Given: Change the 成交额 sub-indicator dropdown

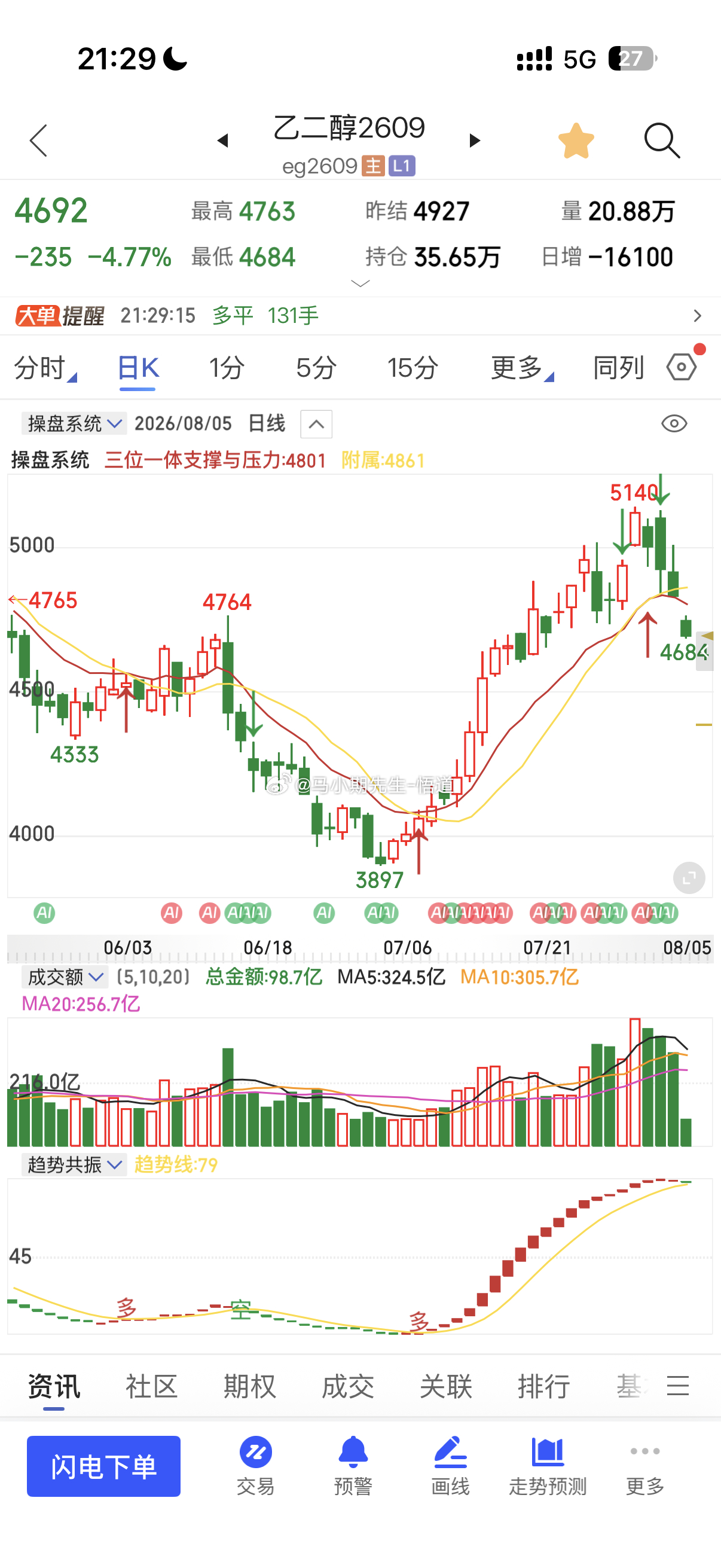Looking at the screenshot, I should [x=65, y=977].
